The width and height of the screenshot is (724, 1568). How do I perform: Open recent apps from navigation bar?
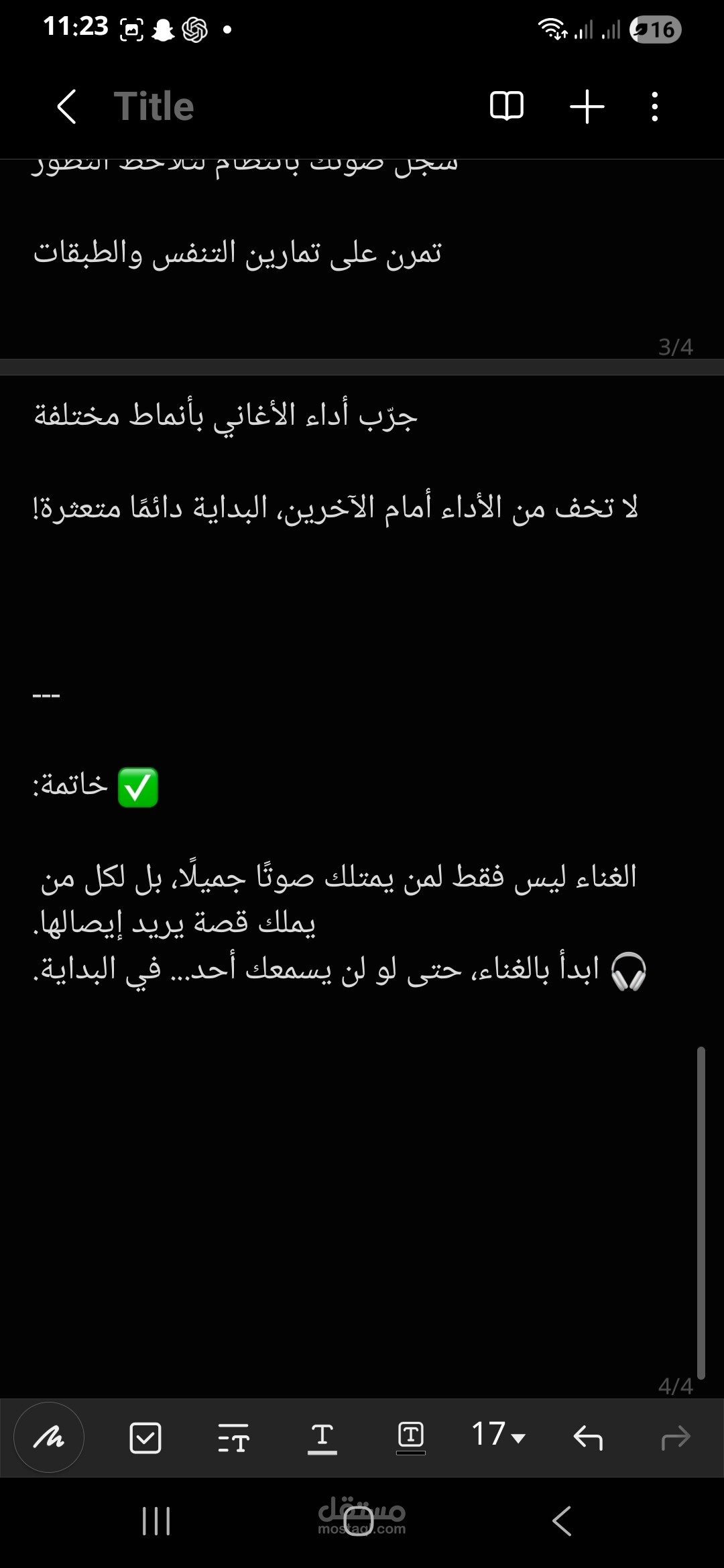(x=156, y=1520)
